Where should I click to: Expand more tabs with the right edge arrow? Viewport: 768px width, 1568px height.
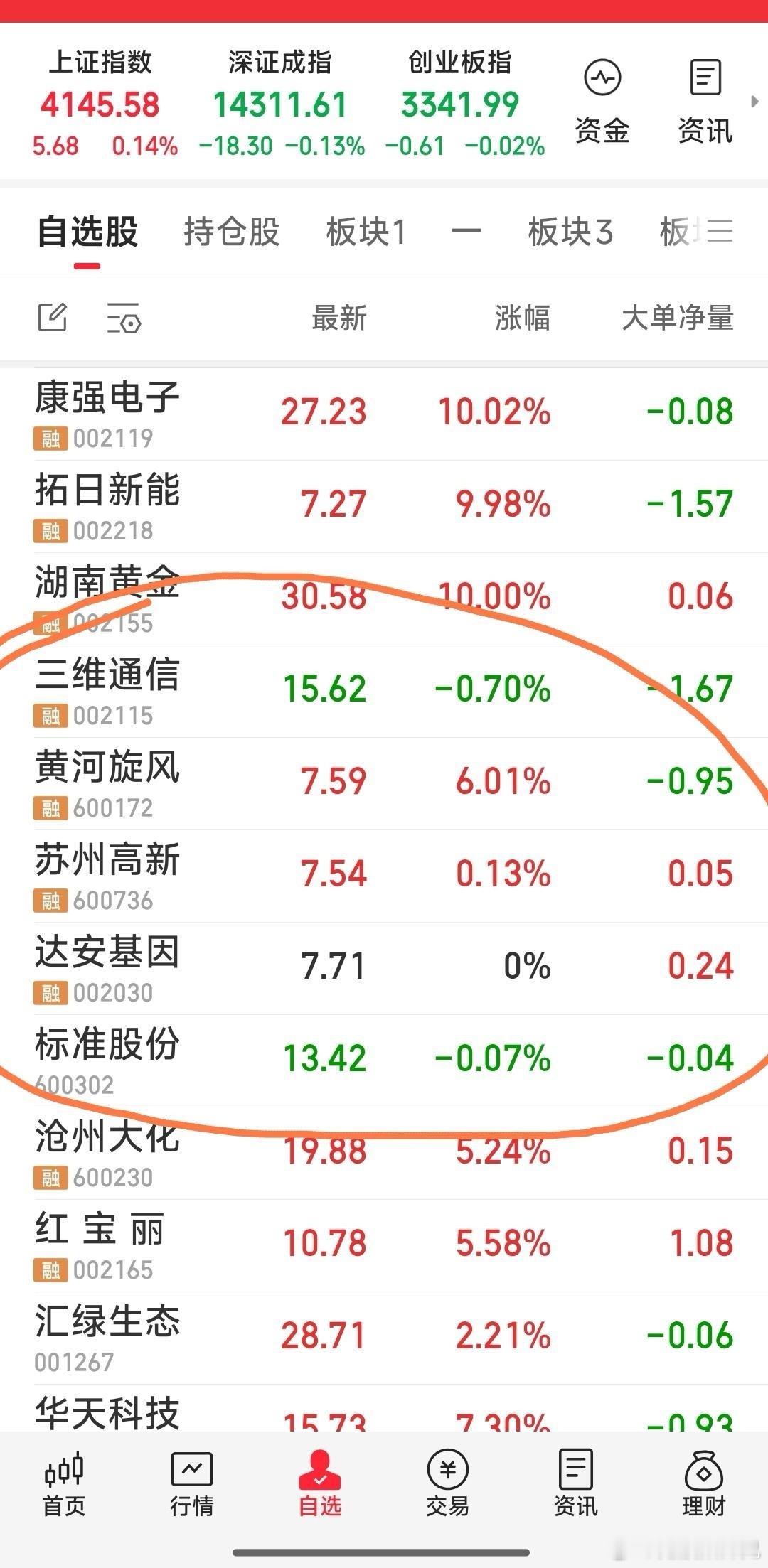(754, 102)
